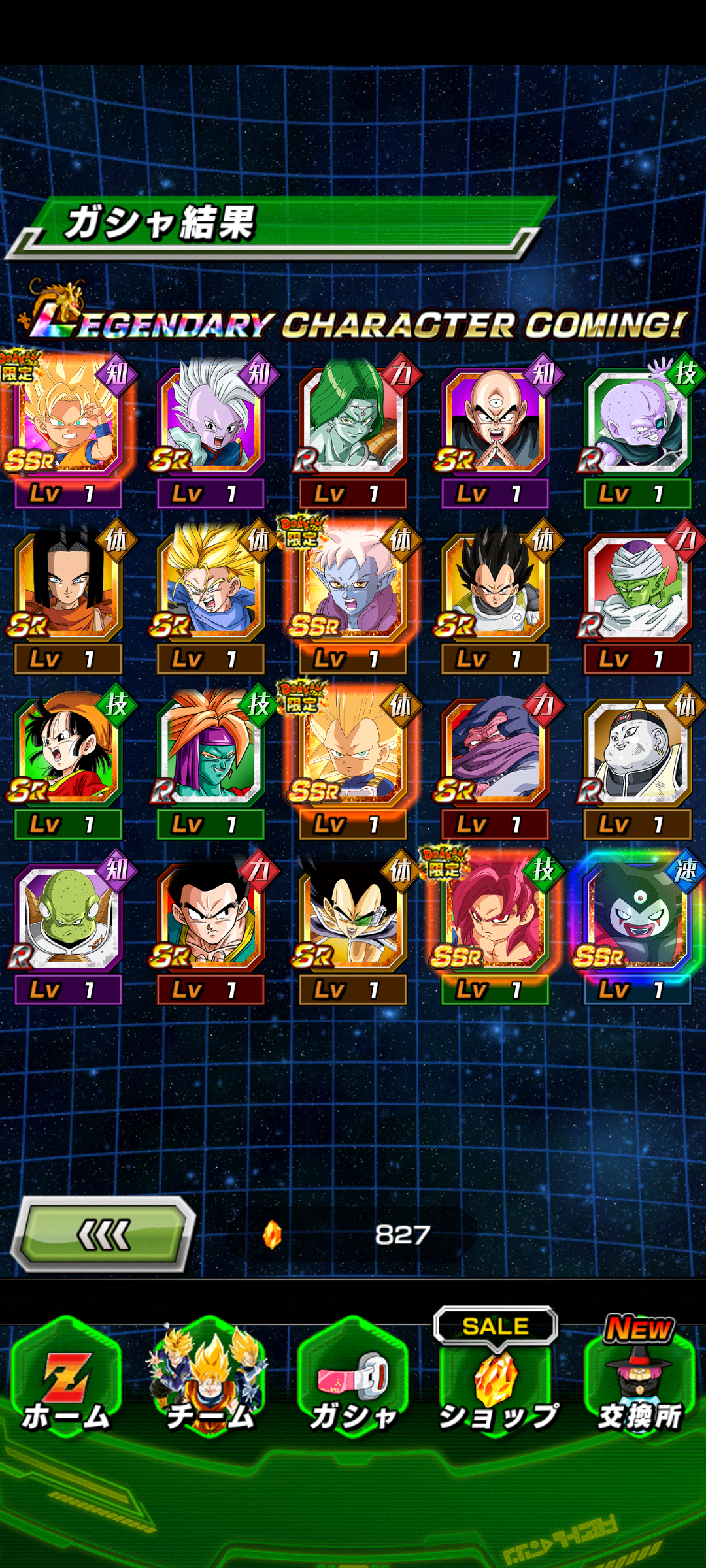The width and height of the screenshot is (706, 1568).
Task: Open the チーム team tab
Action: 209,1380
